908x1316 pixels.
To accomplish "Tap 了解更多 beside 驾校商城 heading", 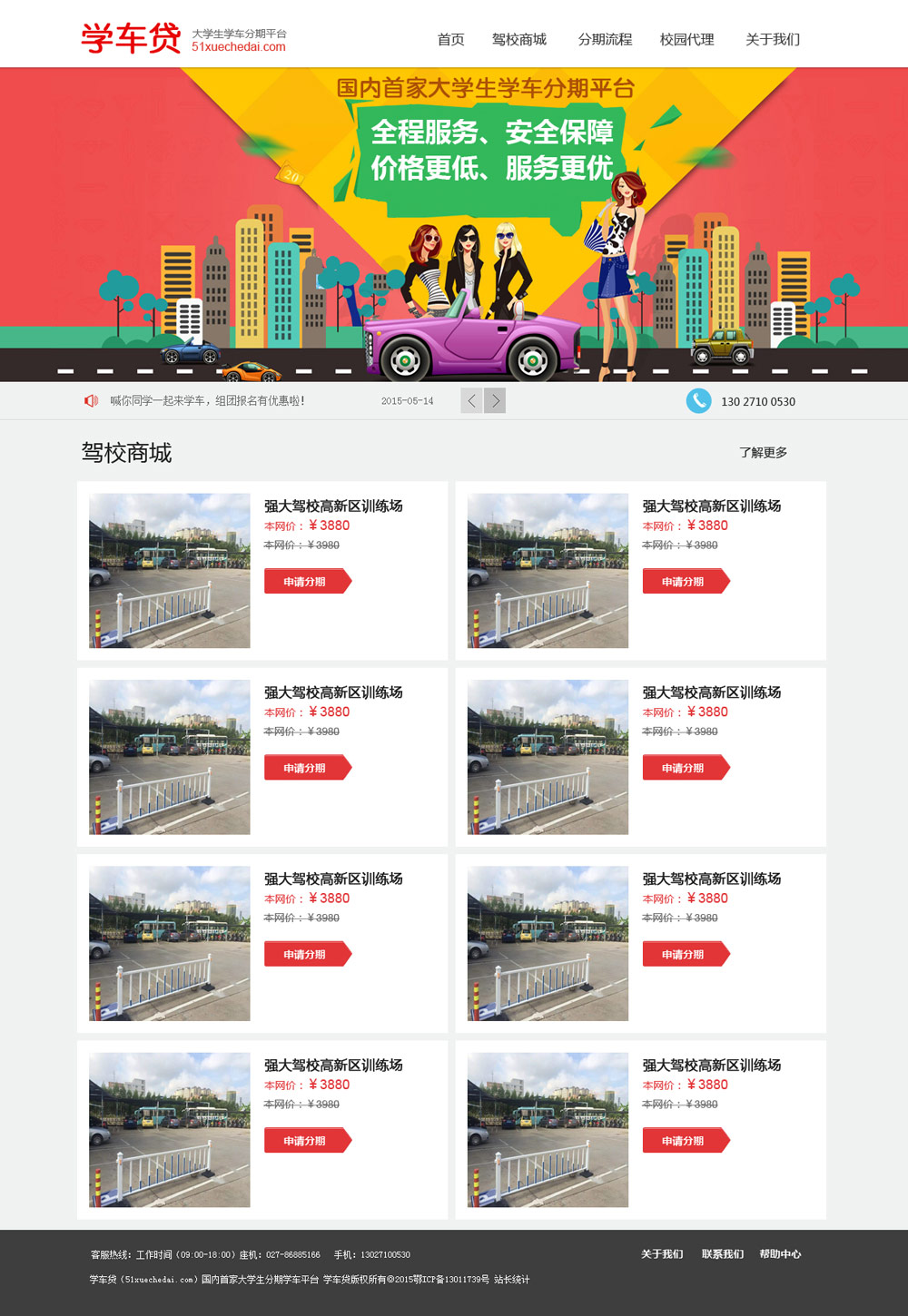I will click(x=763, y=452).
